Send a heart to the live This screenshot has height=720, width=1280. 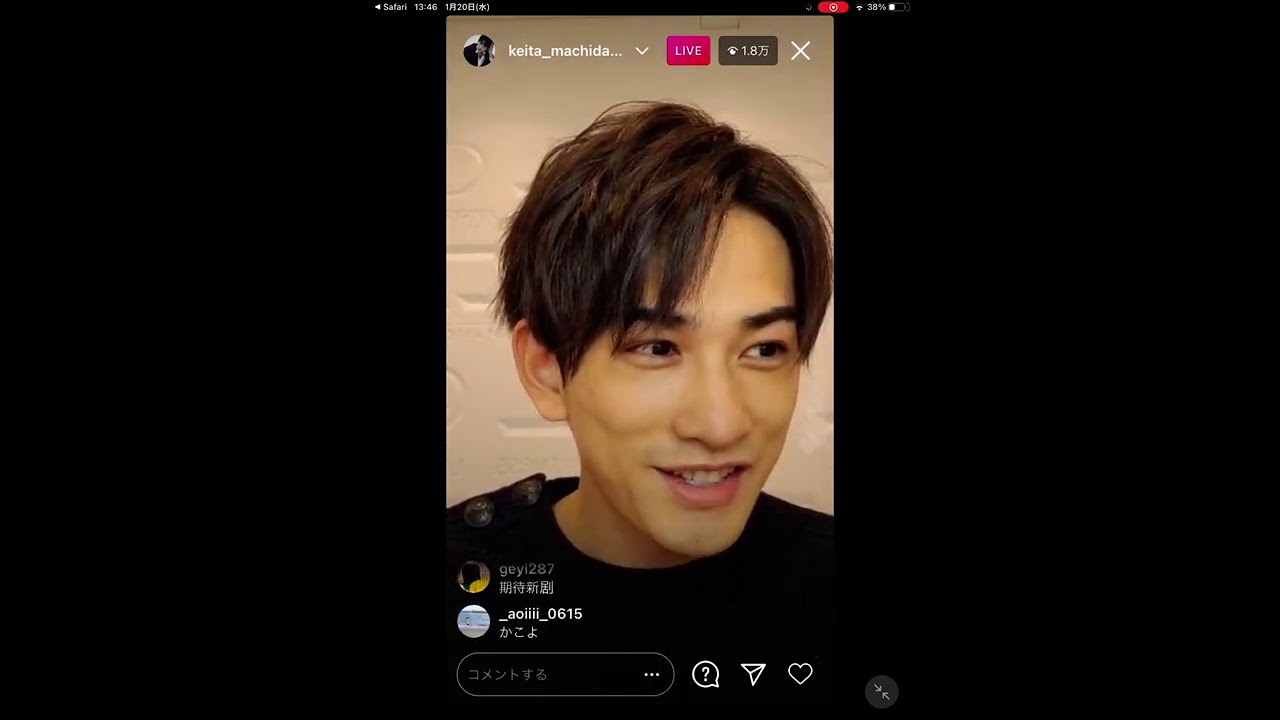tap(800, 674)
